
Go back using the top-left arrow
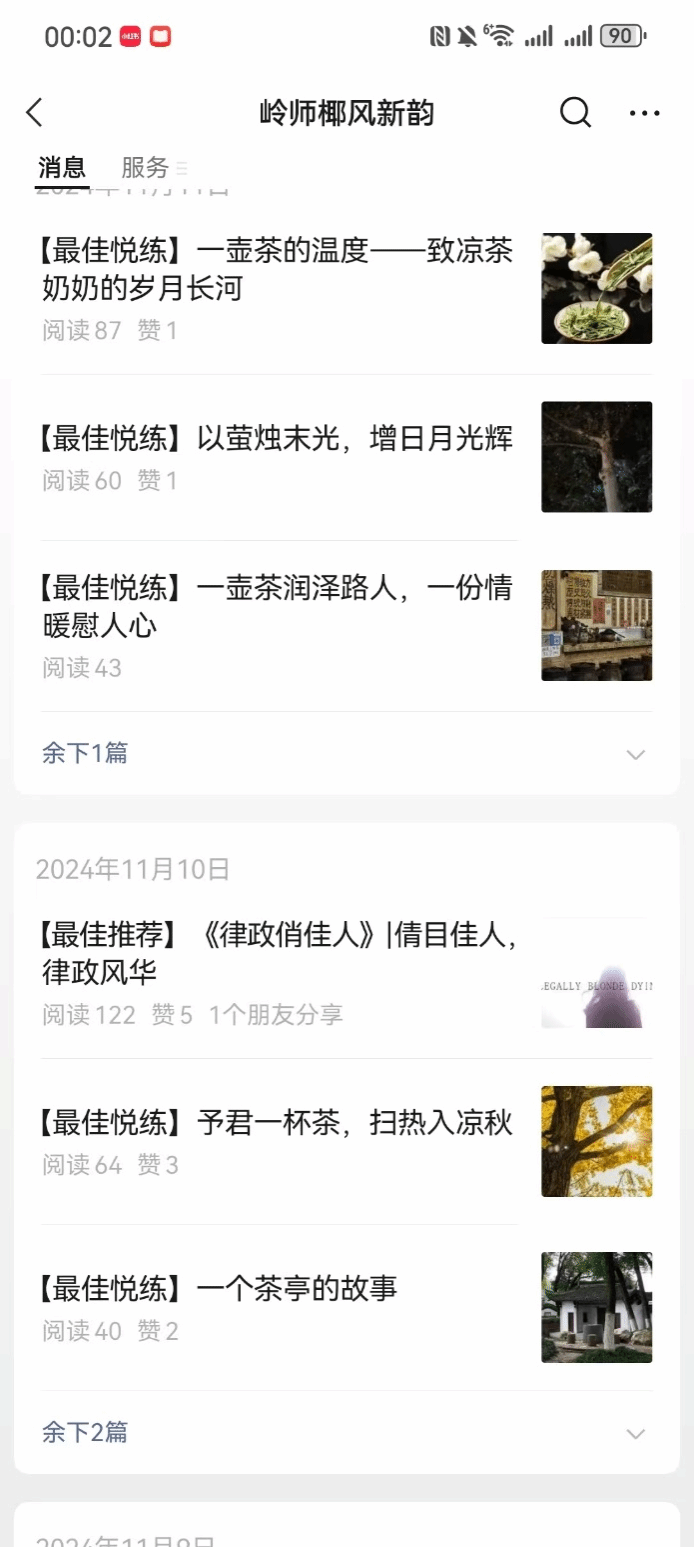coord(35,113)
